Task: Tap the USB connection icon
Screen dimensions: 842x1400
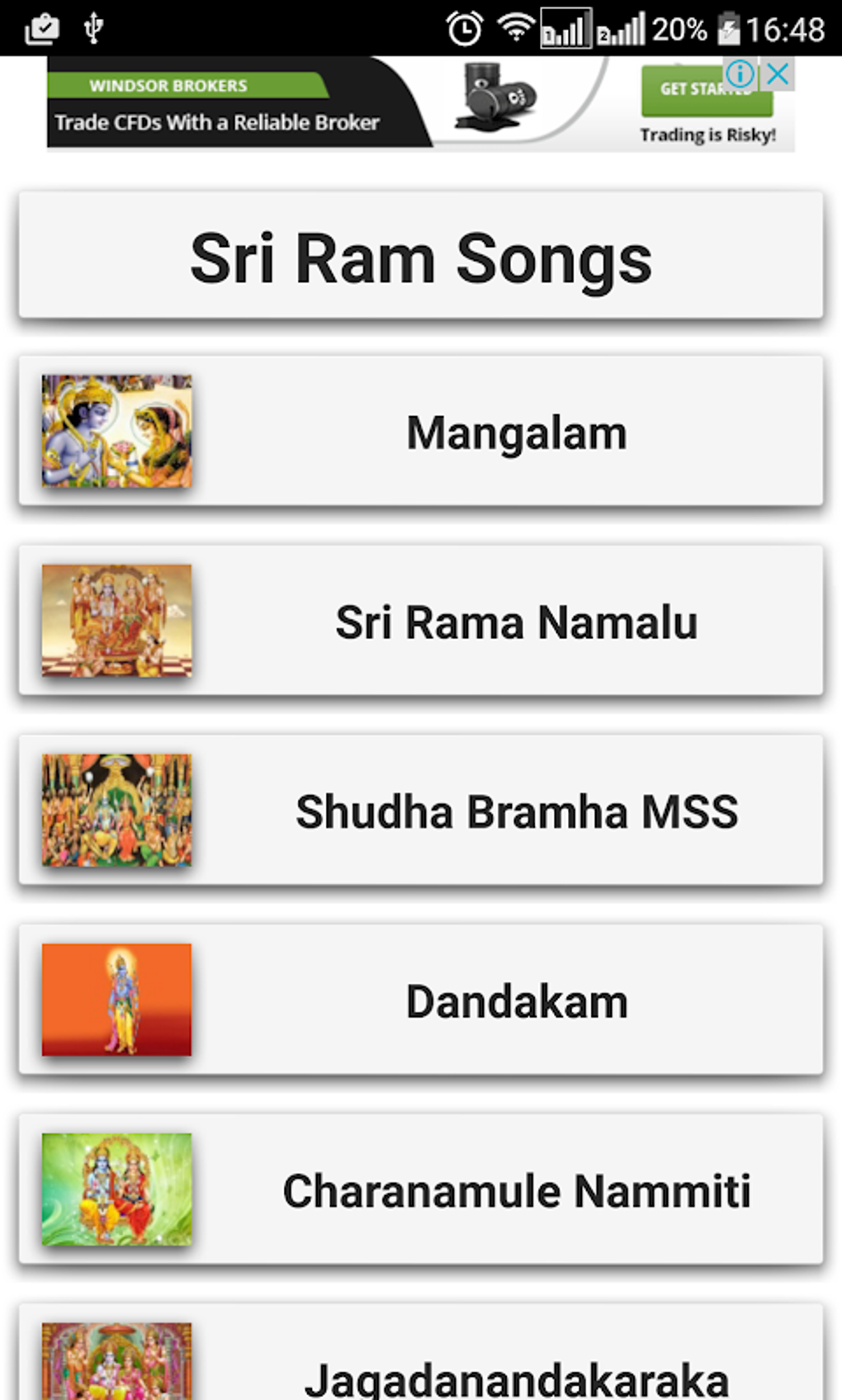Action: 93,27
